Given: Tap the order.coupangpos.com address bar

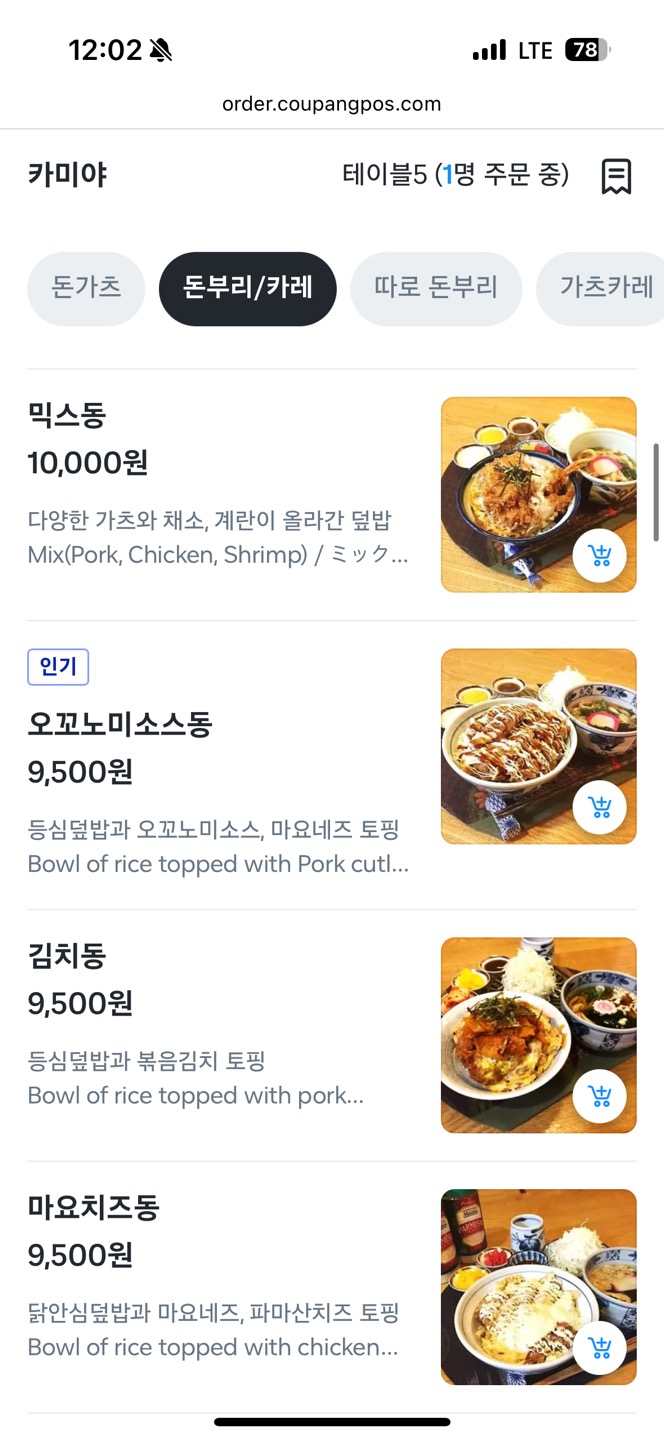Looking at the screenshot, I should click(x=332, y=104).
